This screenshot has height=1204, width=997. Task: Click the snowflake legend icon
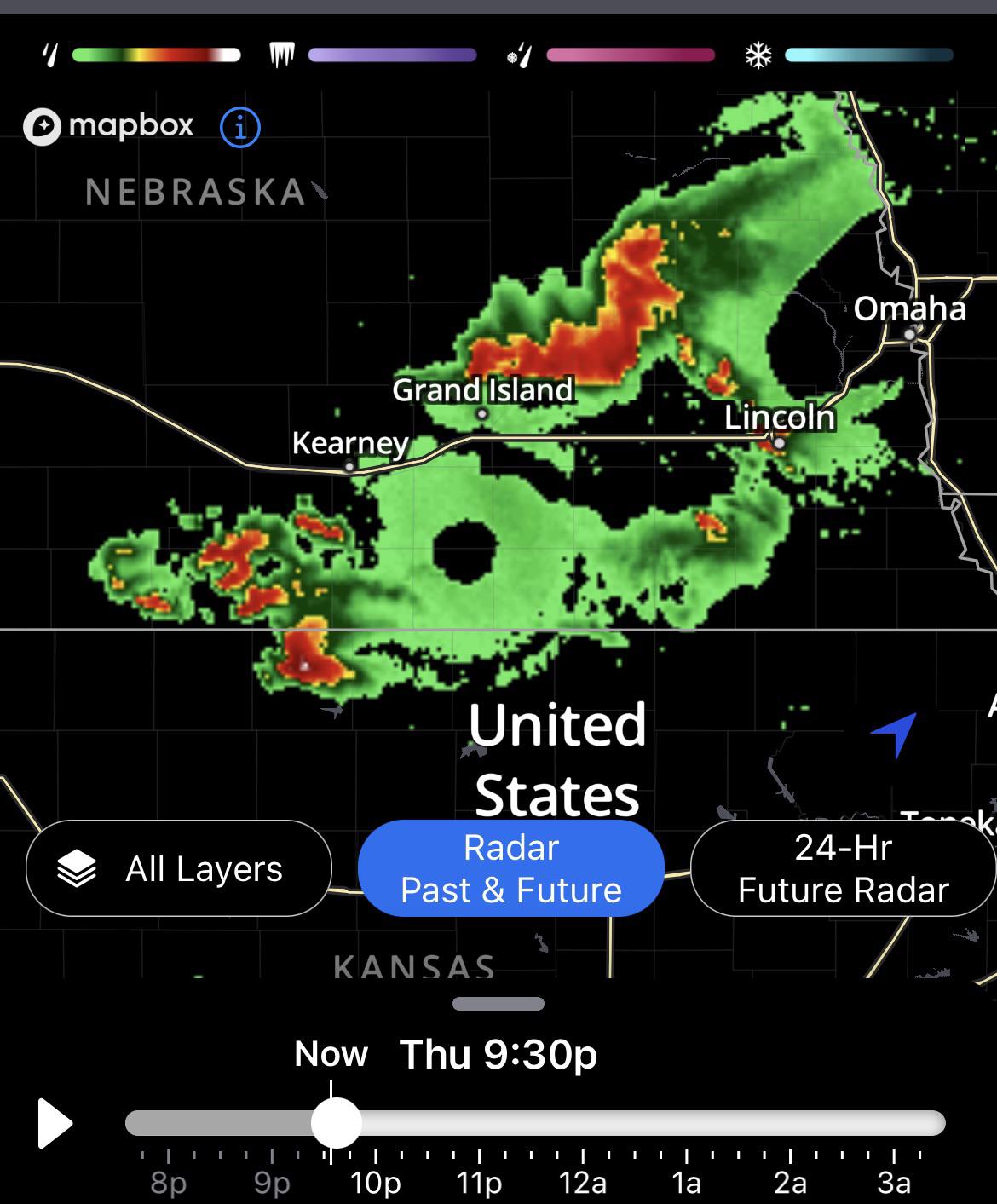click(x=758, y=55)
